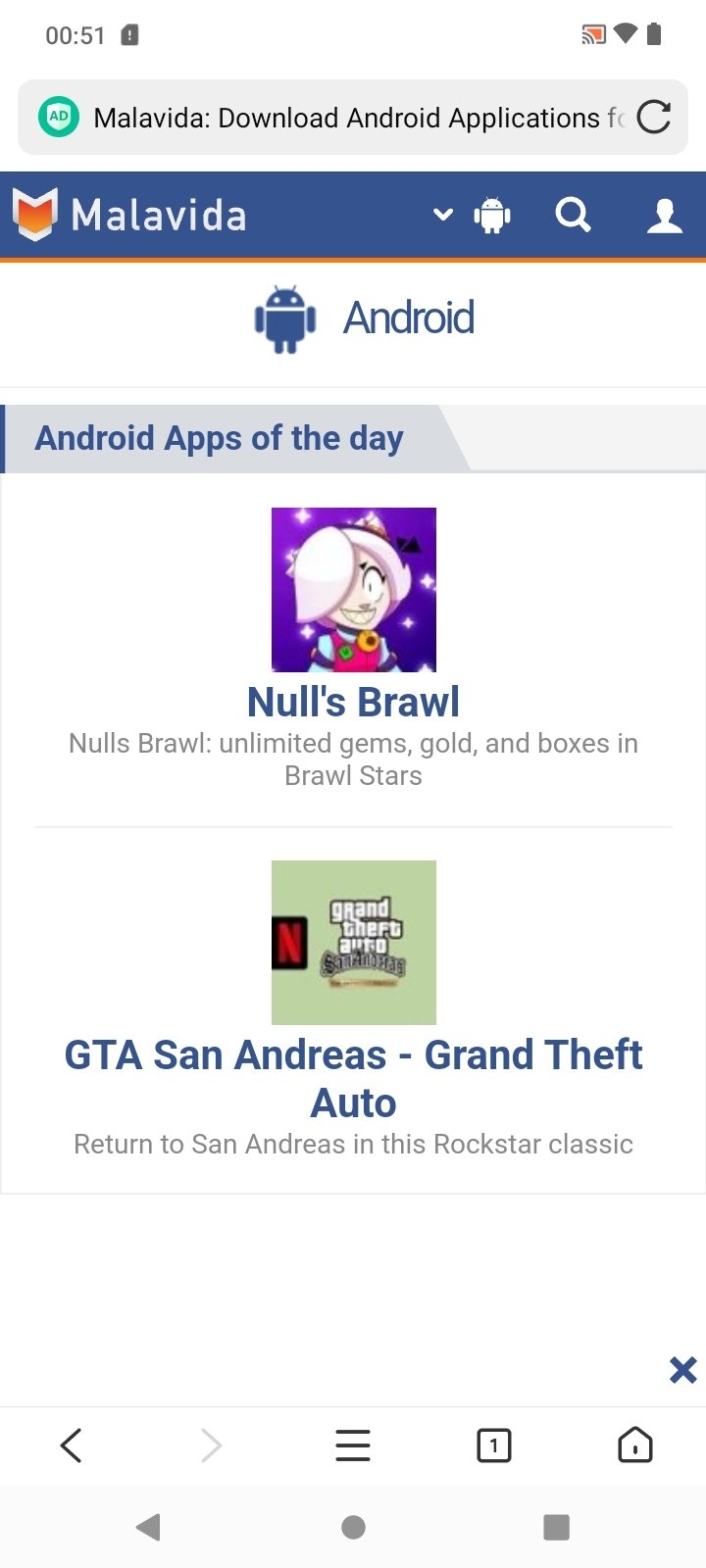Open the search magnifier in Malavida header
Screen dimensions: 706x1568
tap(573, 215)
